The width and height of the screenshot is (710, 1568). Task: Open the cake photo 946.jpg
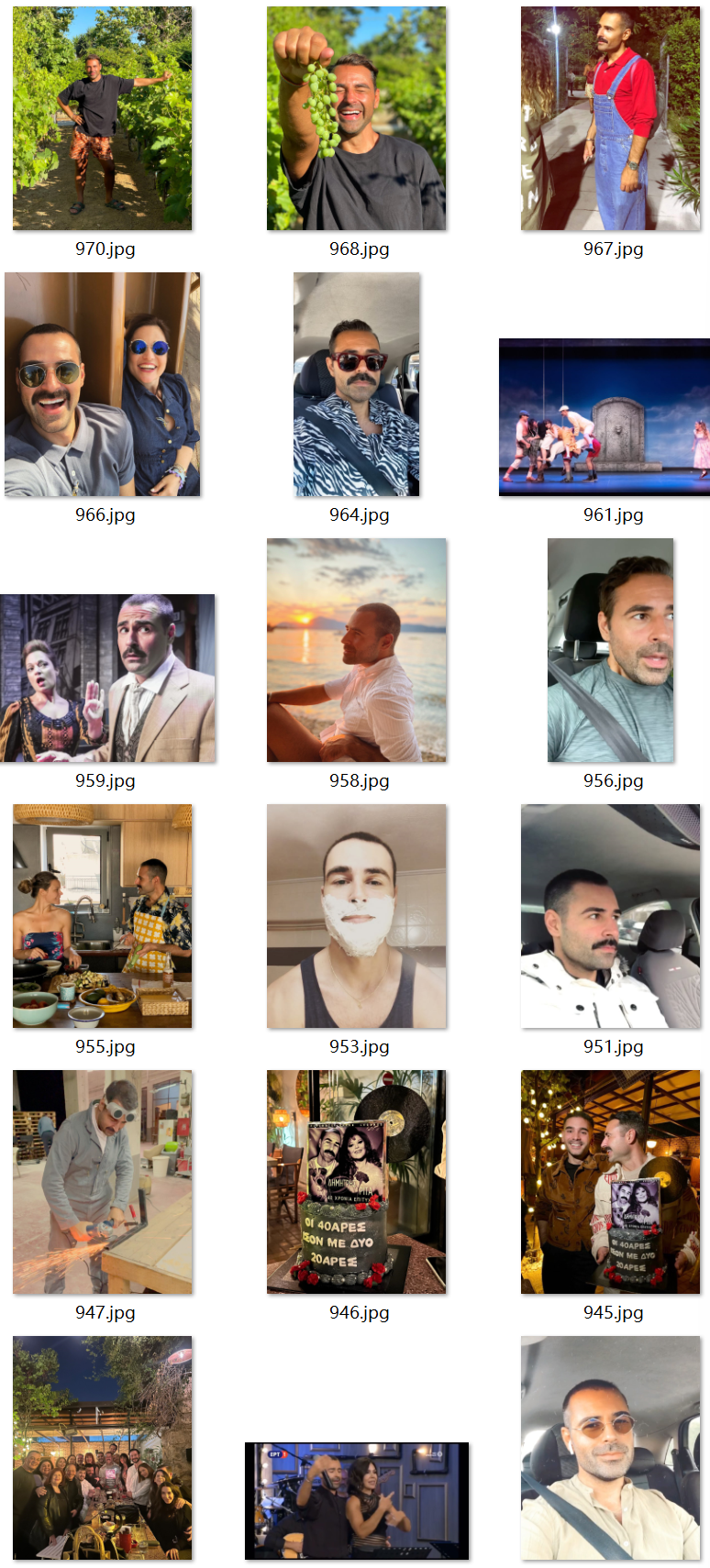pos(357,1182)
